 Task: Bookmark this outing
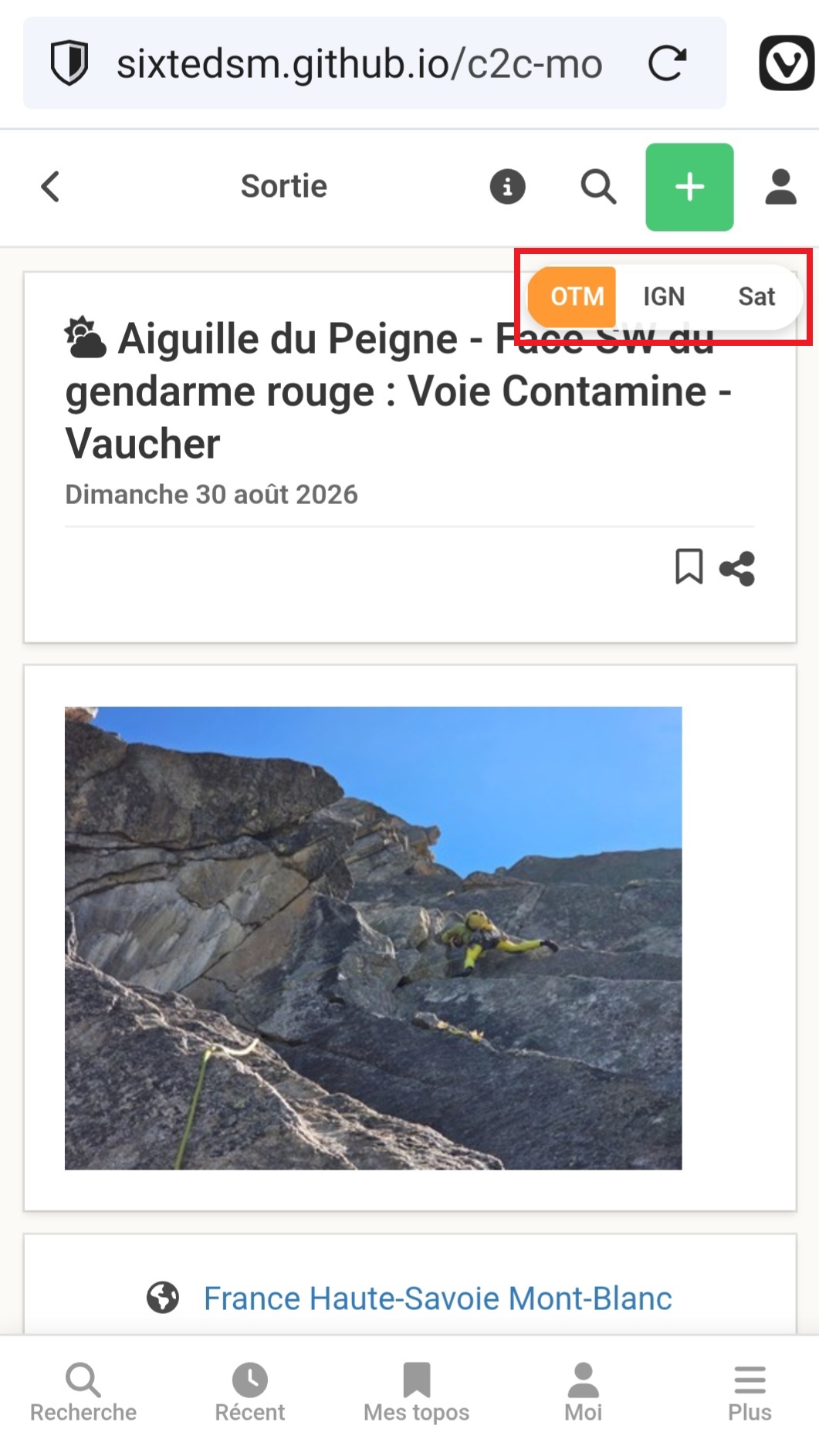tap(689, 567)
